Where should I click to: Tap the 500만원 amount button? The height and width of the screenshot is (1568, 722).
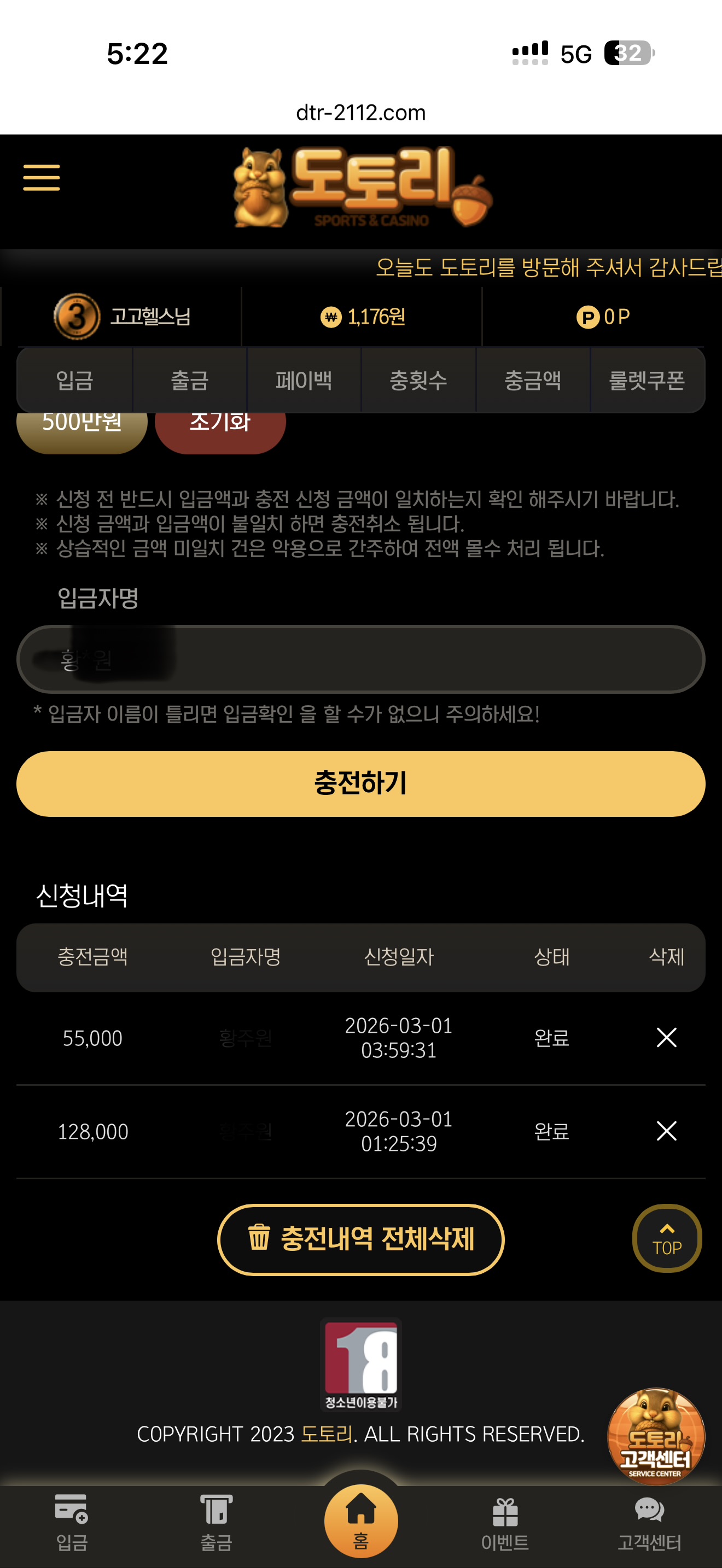81,428
